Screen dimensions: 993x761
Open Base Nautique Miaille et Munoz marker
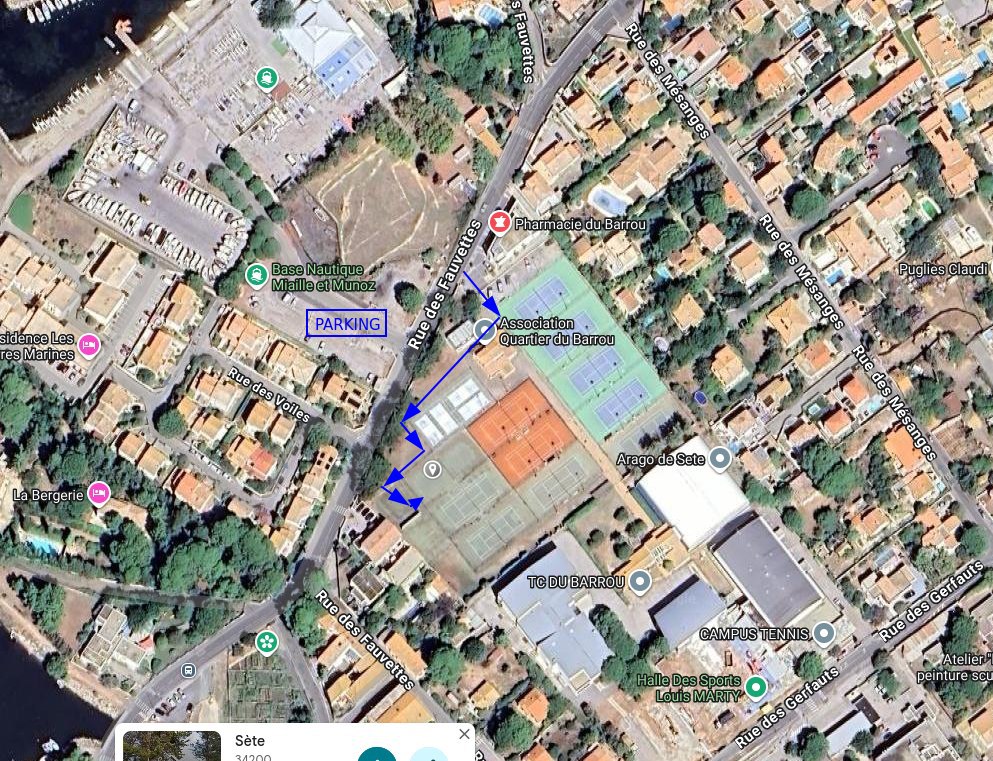click(x=257, y=274)
